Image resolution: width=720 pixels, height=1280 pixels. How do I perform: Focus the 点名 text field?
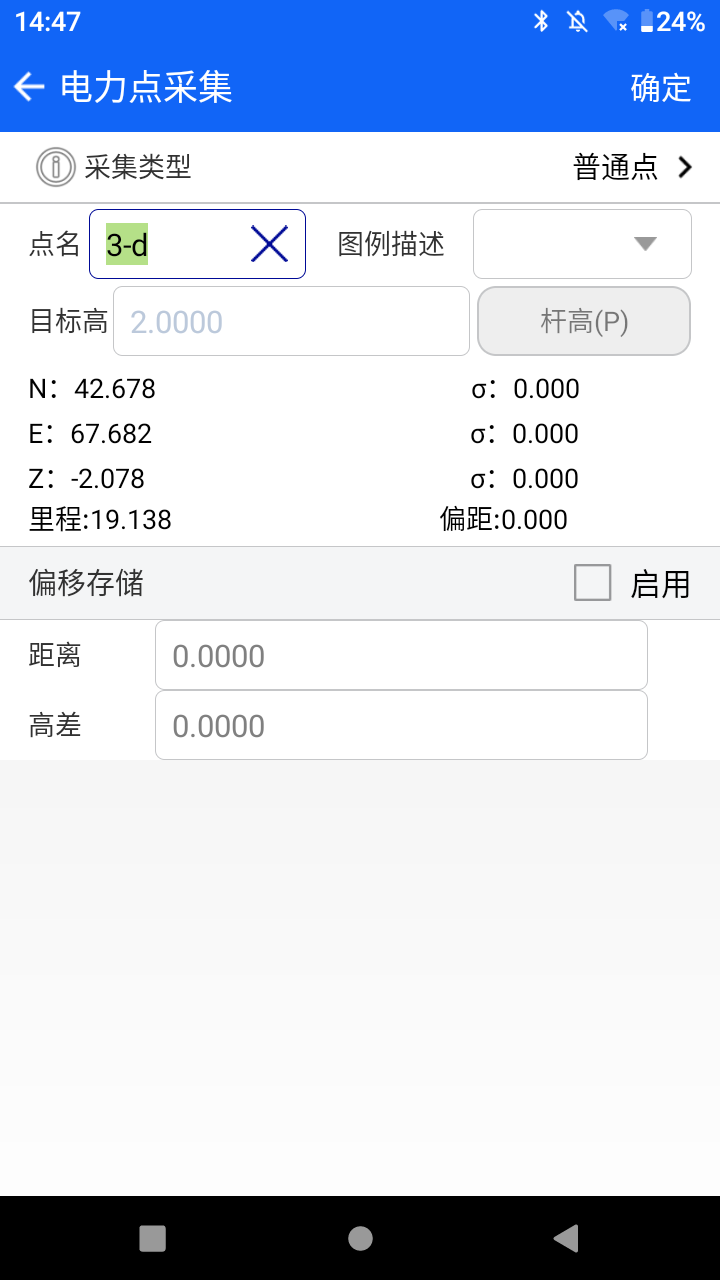pyautogui.click(x=197, y=244)
